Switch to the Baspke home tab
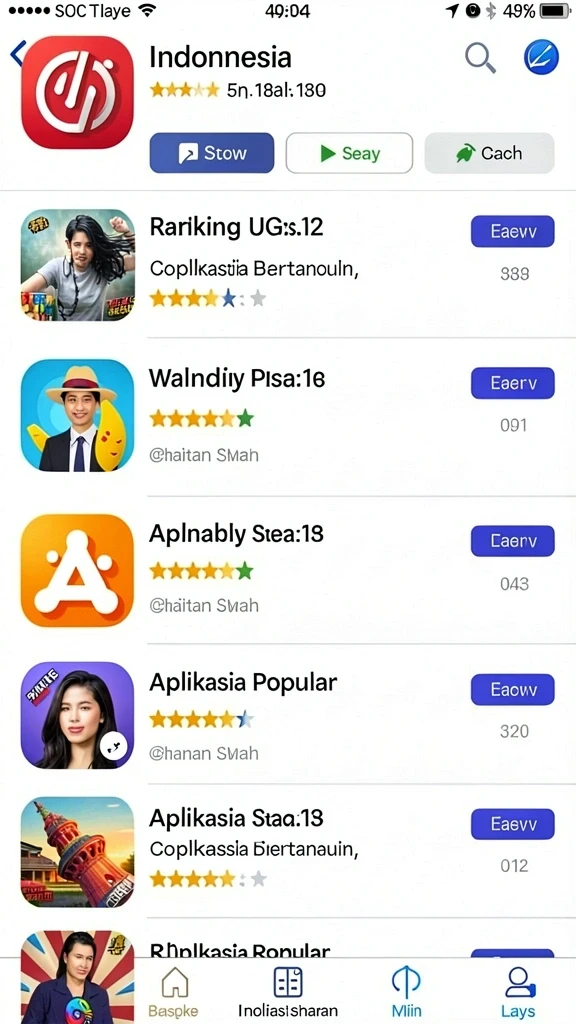 pyautogui.click(x=172, y=991)
